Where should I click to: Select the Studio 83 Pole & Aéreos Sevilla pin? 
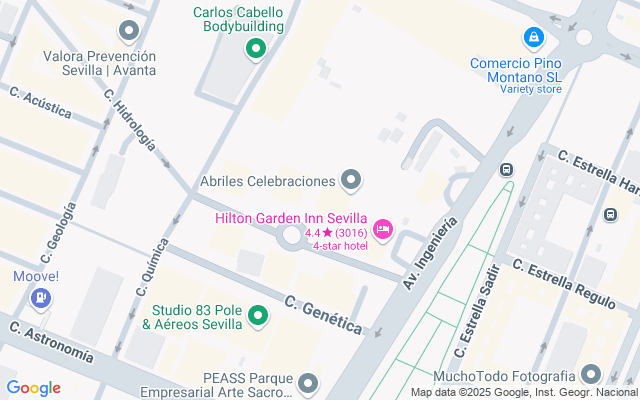point(258,317)
